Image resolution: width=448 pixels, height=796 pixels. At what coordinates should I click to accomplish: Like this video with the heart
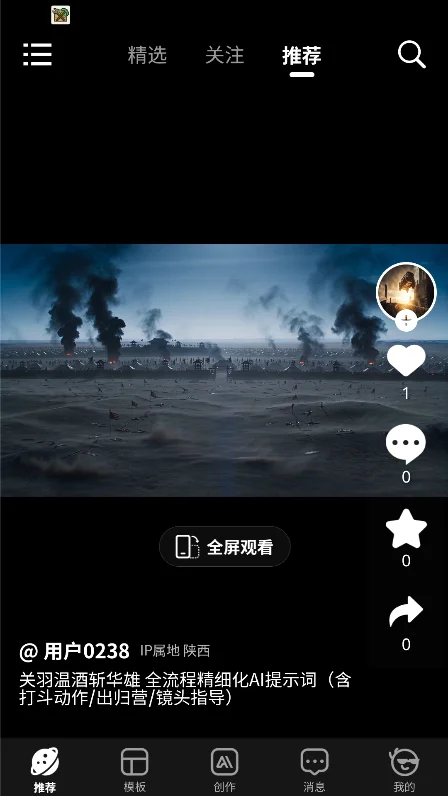click(406, 360)
